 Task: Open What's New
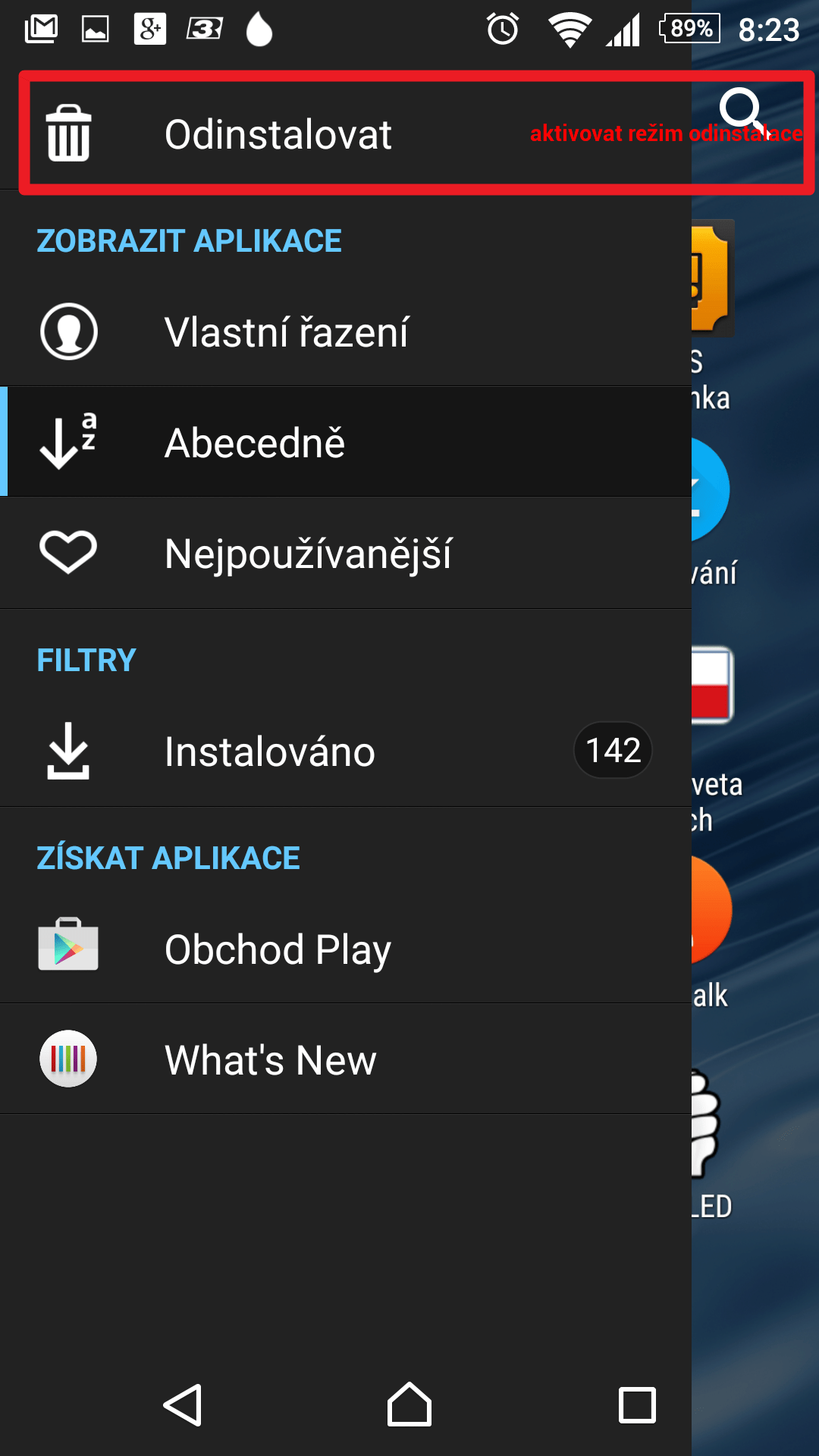pos(346,1059)
